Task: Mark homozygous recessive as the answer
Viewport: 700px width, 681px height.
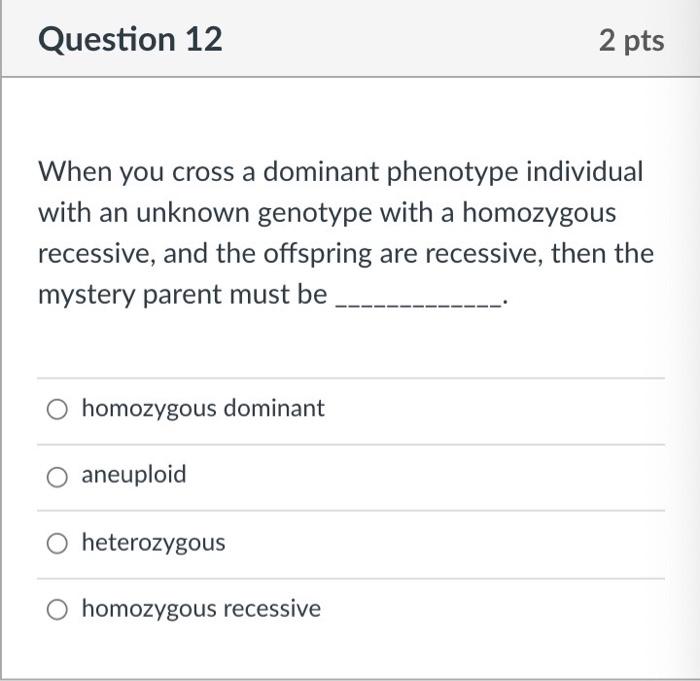Action: [58, 609]
